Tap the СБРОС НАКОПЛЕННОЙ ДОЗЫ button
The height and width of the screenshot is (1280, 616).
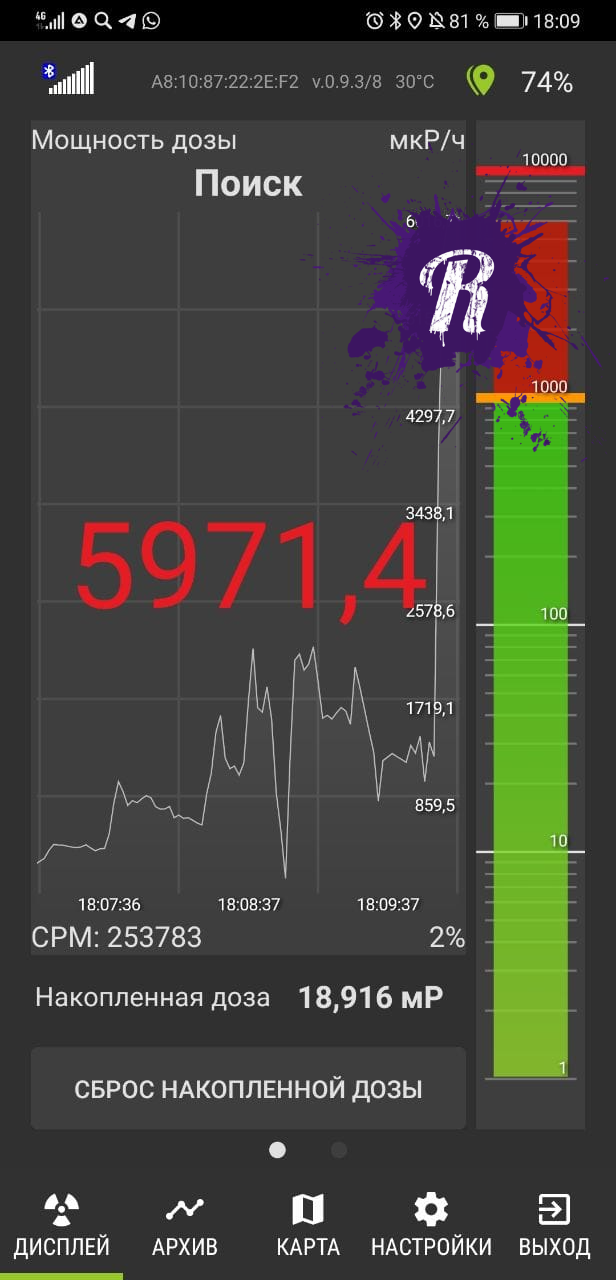[248, 1088]
